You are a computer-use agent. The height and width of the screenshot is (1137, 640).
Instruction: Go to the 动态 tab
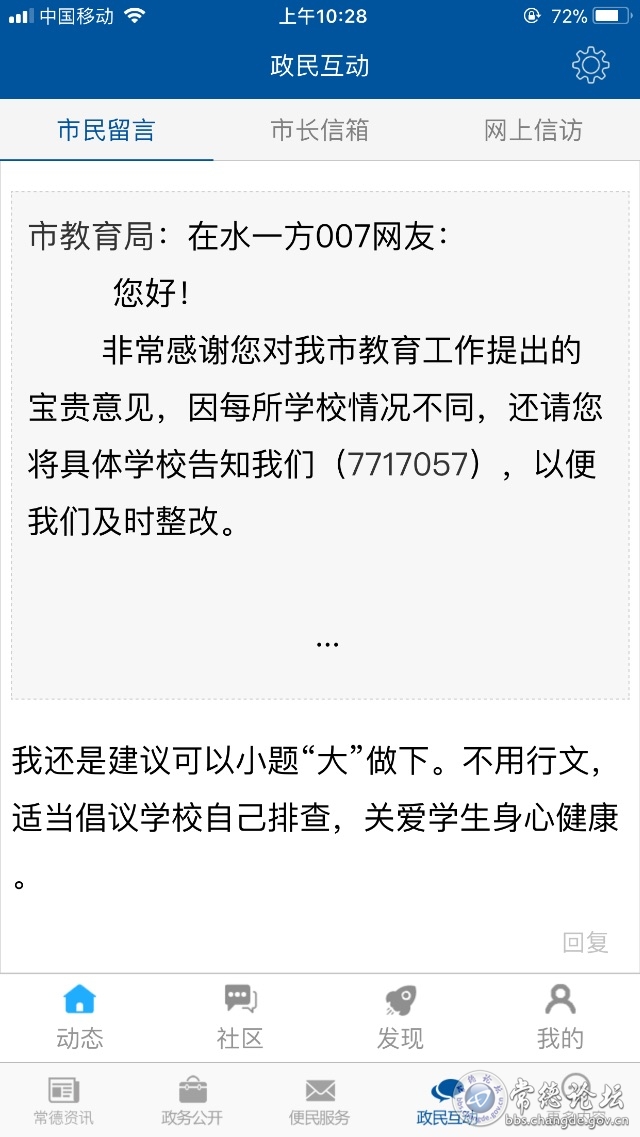point(80,1017)
